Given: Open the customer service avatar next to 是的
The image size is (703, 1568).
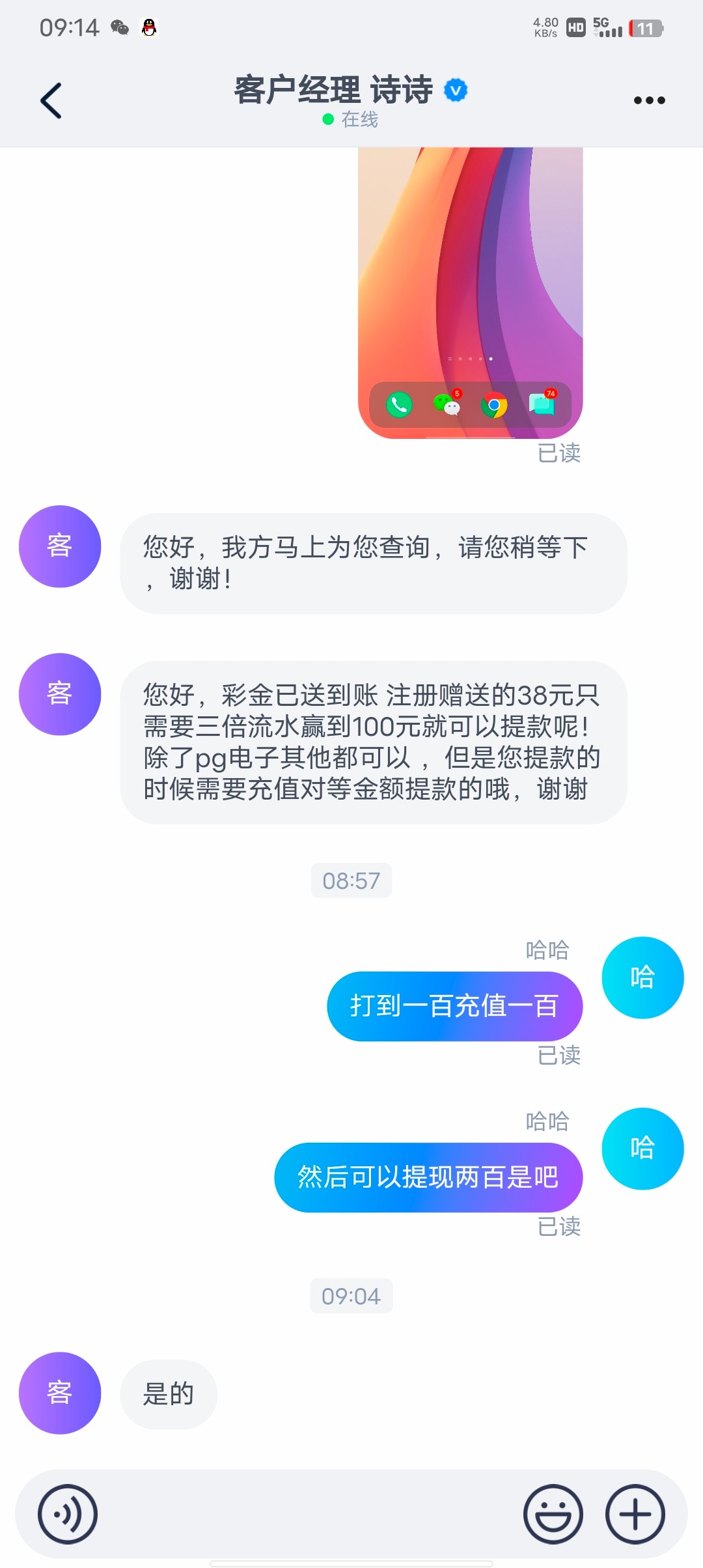Looking at the screenshot, I should [60, 1393].
